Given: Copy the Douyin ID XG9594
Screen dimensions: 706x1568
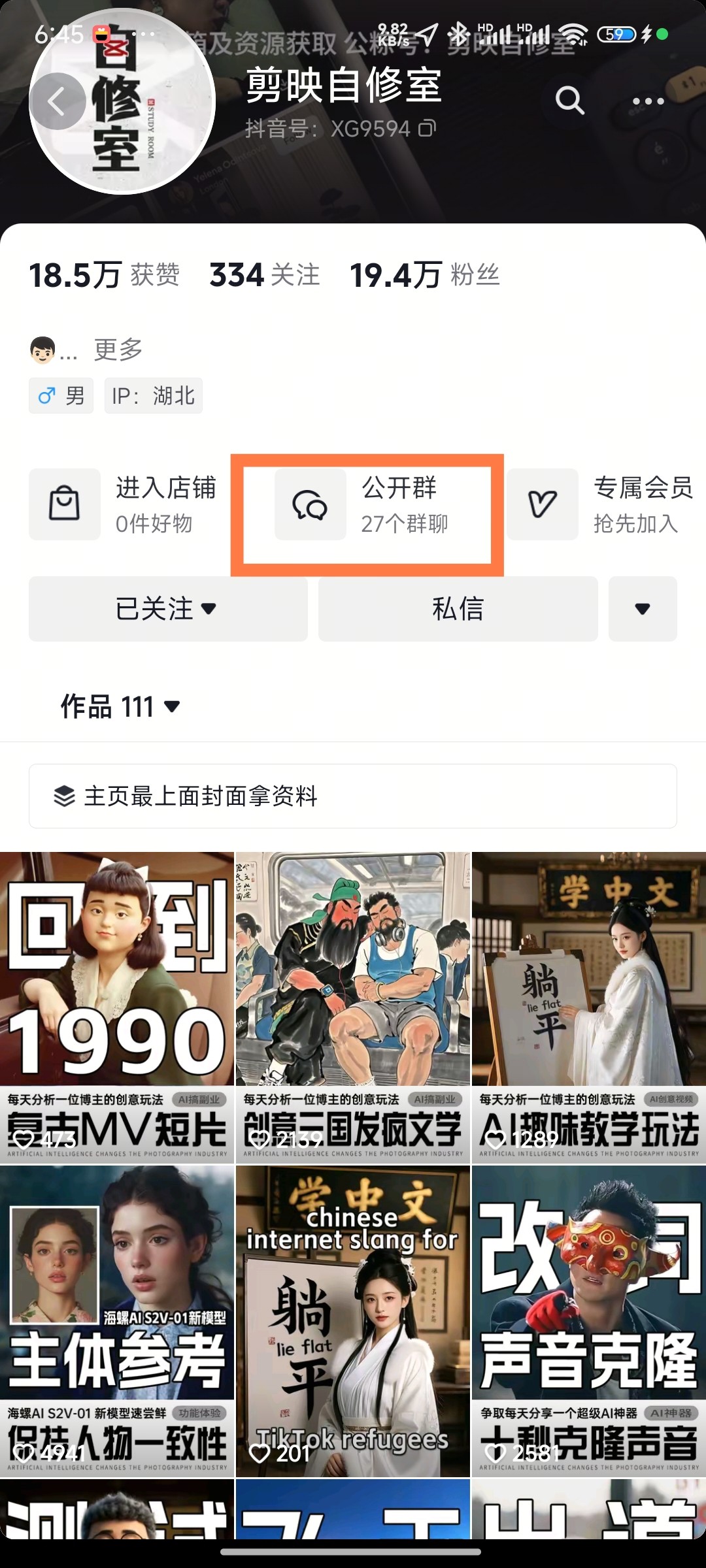Looking at the screenshot, I should [427, 128].
